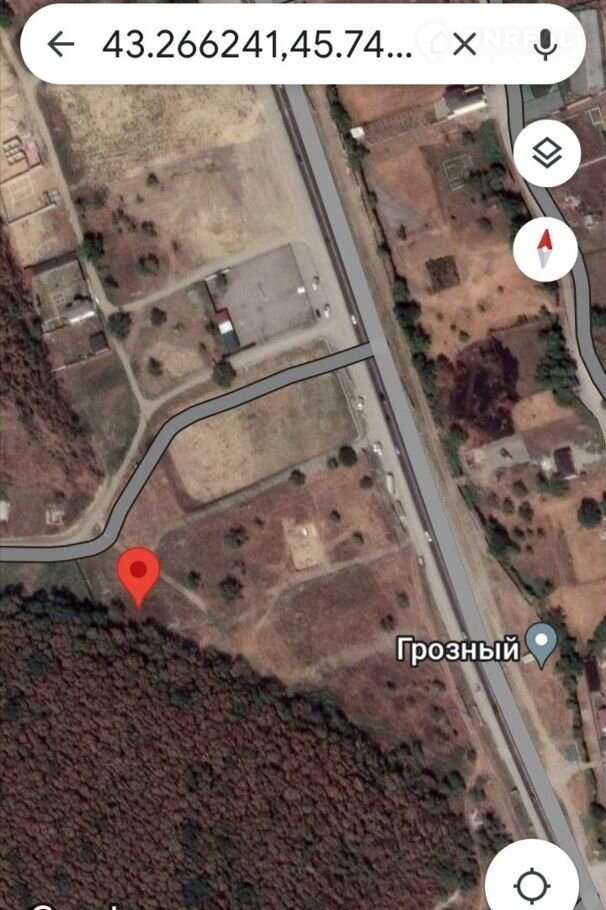
Task: Start voice search with the microphone
Action: click(545, 44)
